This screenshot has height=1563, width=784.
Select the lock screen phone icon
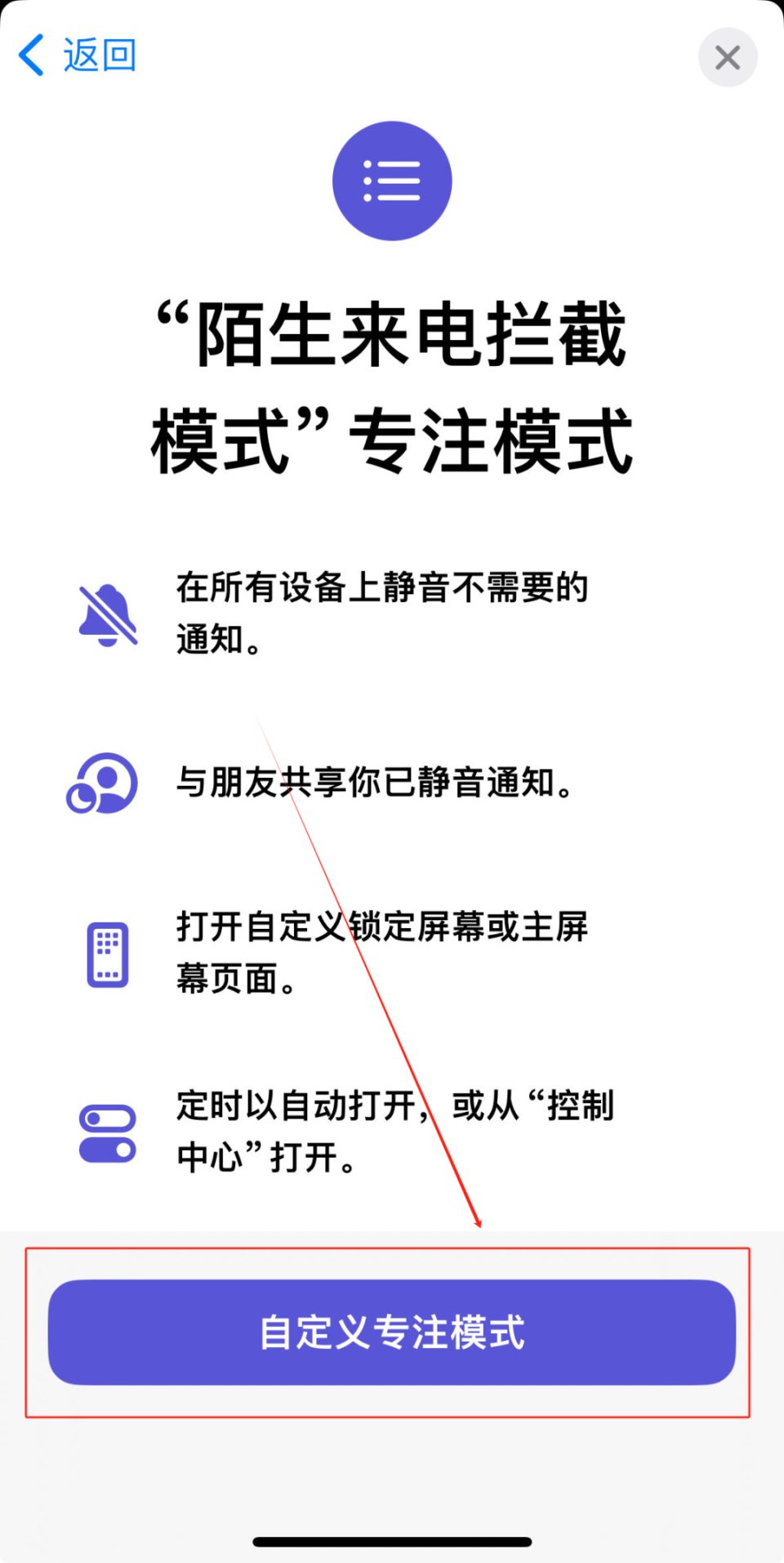(106, 953)
